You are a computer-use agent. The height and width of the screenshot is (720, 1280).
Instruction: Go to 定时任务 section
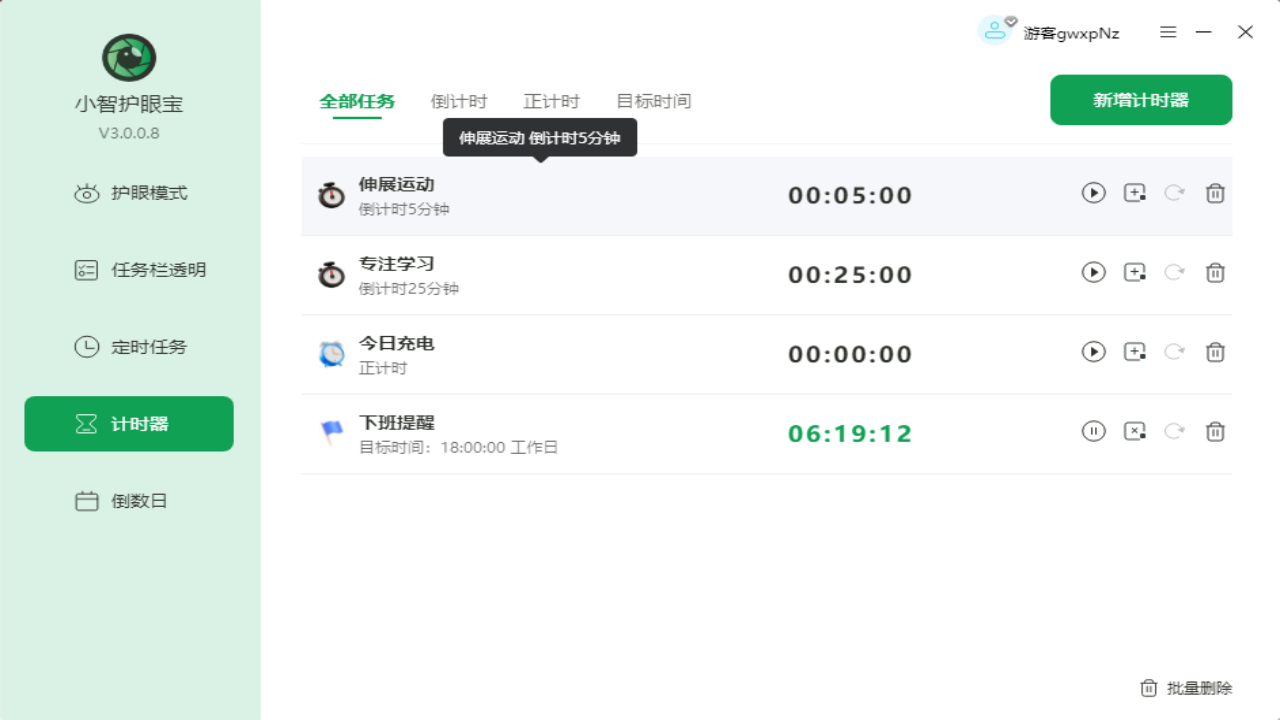click(130, 347)
